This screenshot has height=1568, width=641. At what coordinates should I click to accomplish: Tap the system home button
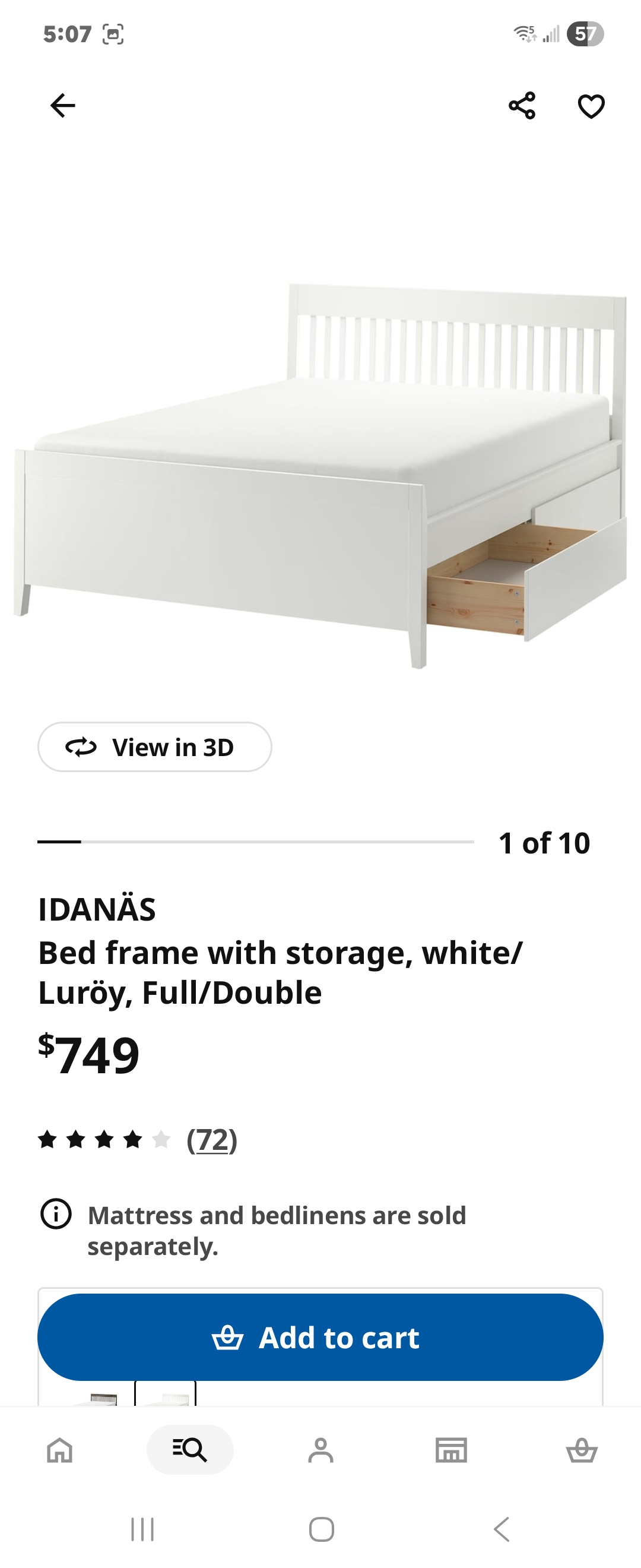click(x=321, y=1529)
